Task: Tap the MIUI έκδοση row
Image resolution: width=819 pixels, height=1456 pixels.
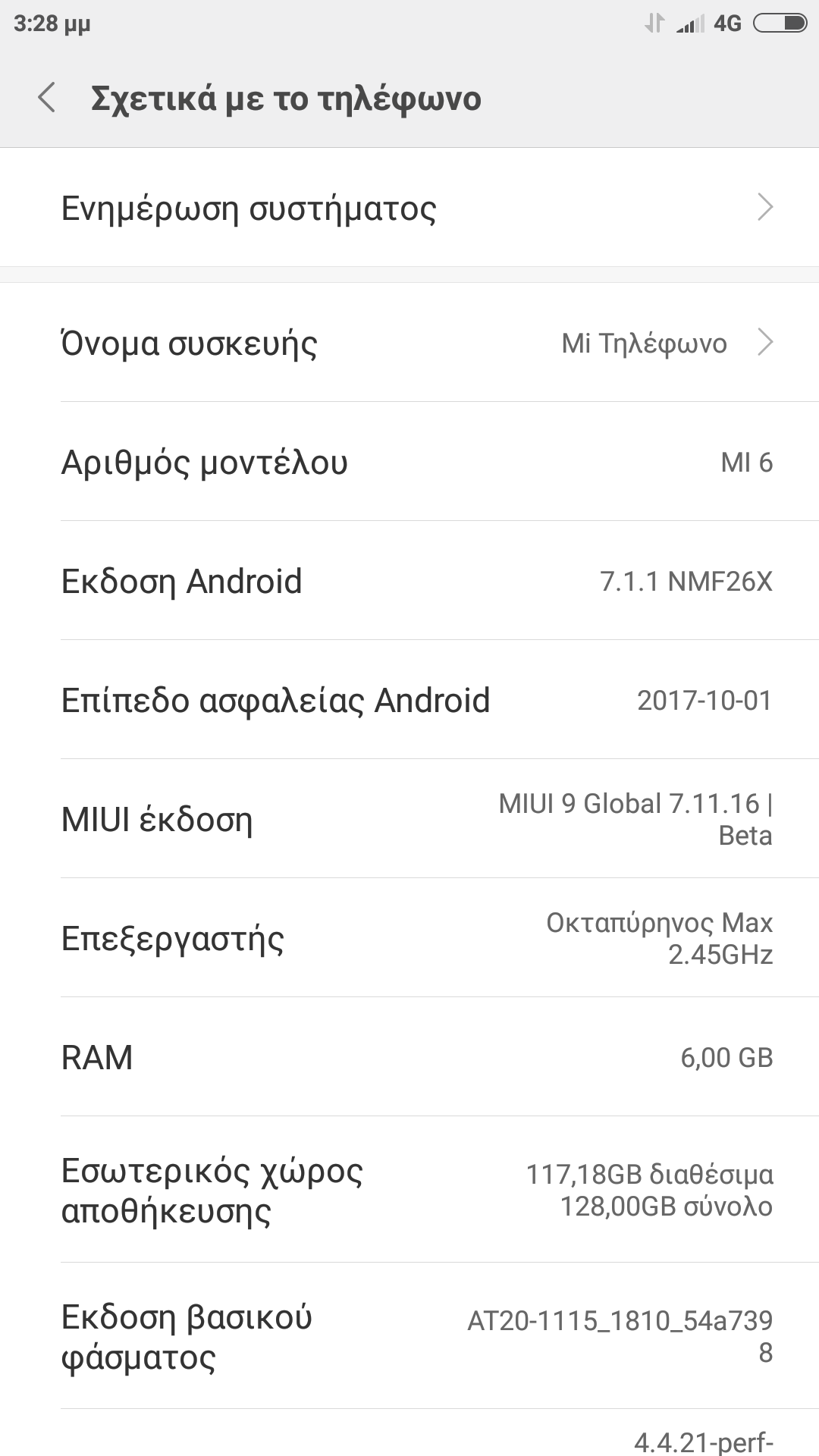Action: 409,819
